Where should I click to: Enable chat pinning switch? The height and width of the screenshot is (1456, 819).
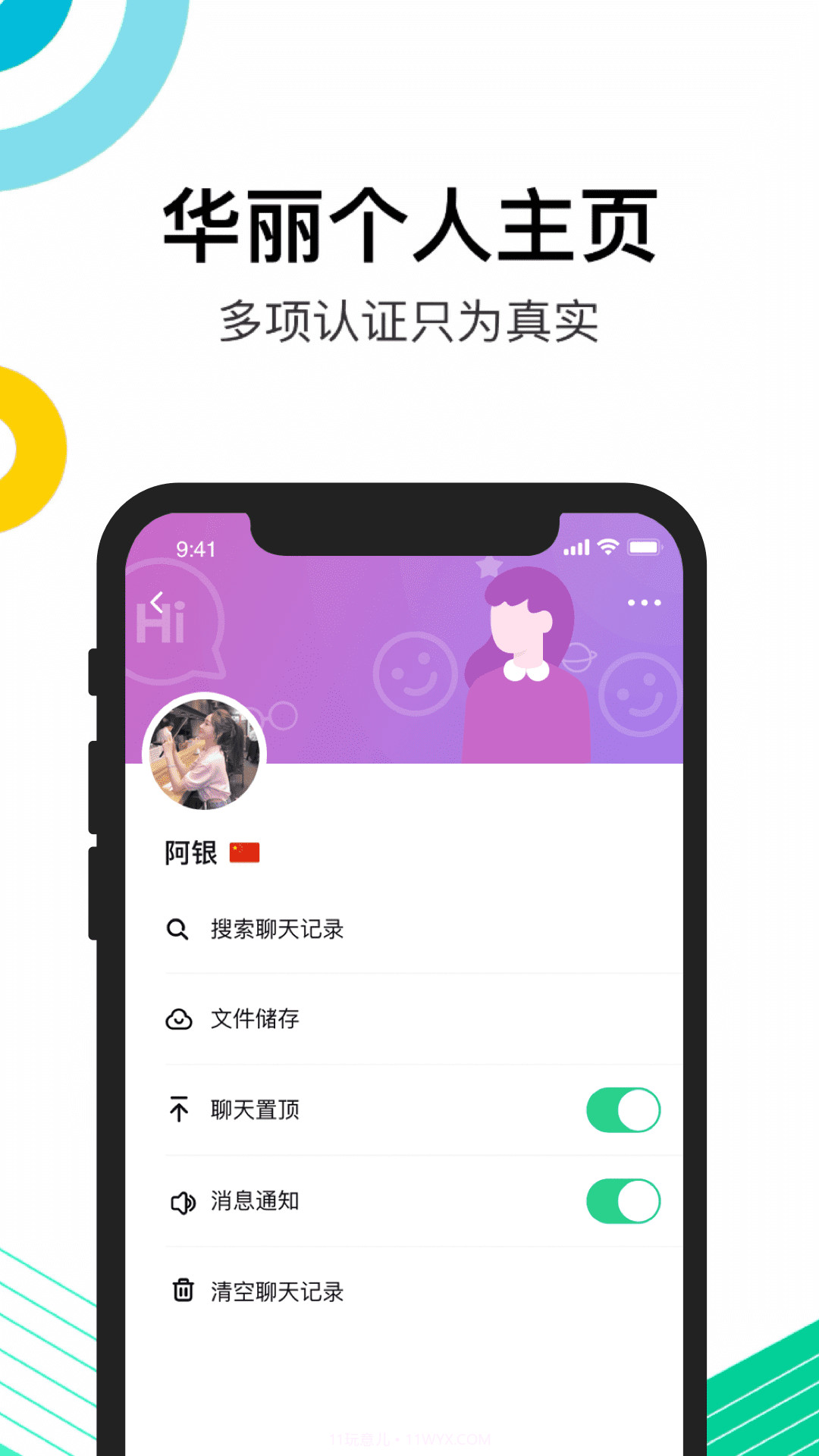pyautogui.click(x=623, y=1109)
